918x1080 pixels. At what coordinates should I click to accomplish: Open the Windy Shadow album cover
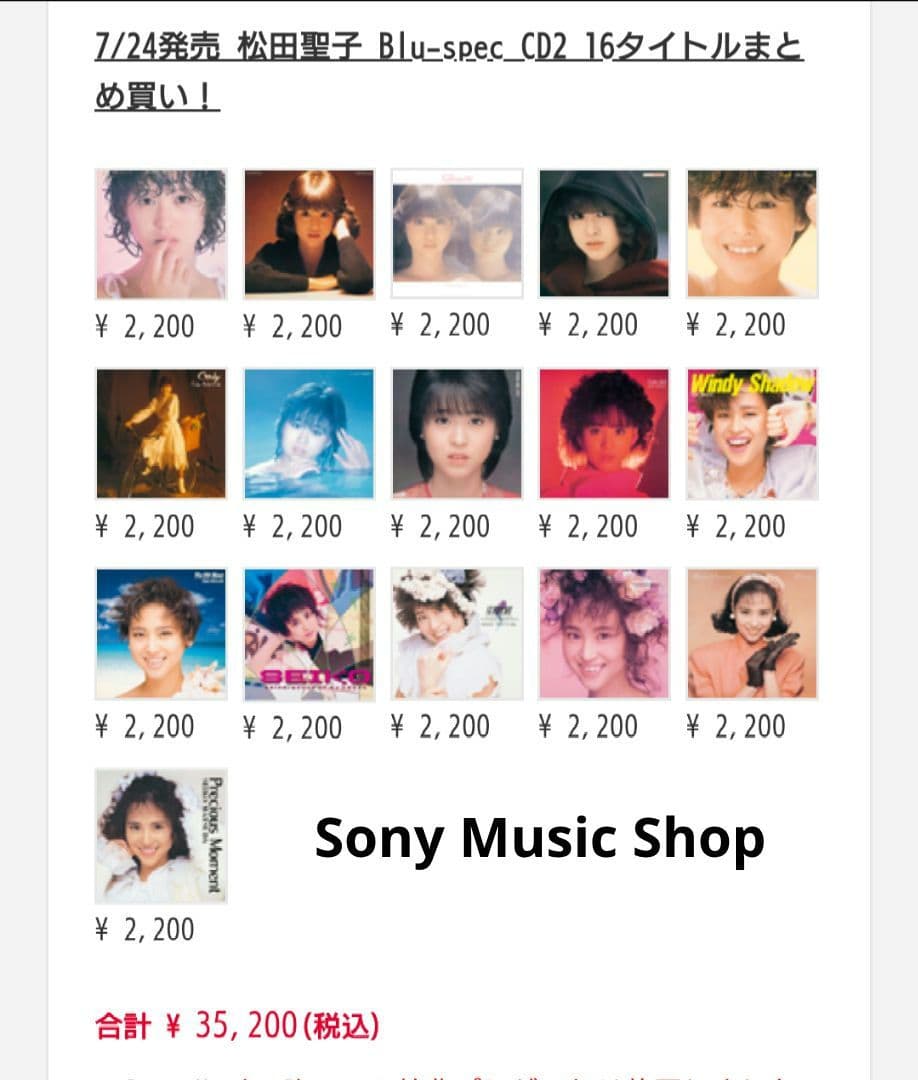[x=751, y=433]
